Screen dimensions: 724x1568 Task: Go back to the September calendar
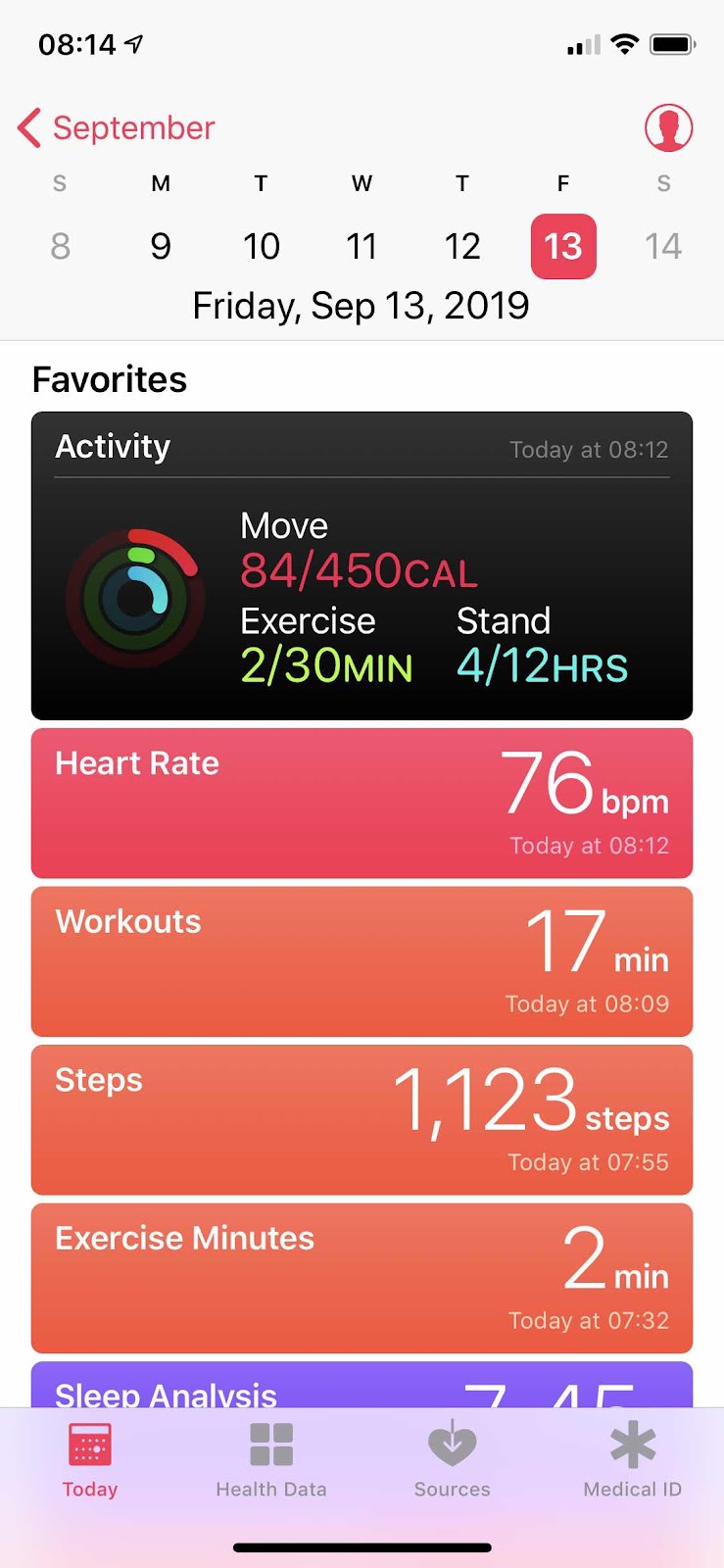pyautogui.click(x=116, y=127)
